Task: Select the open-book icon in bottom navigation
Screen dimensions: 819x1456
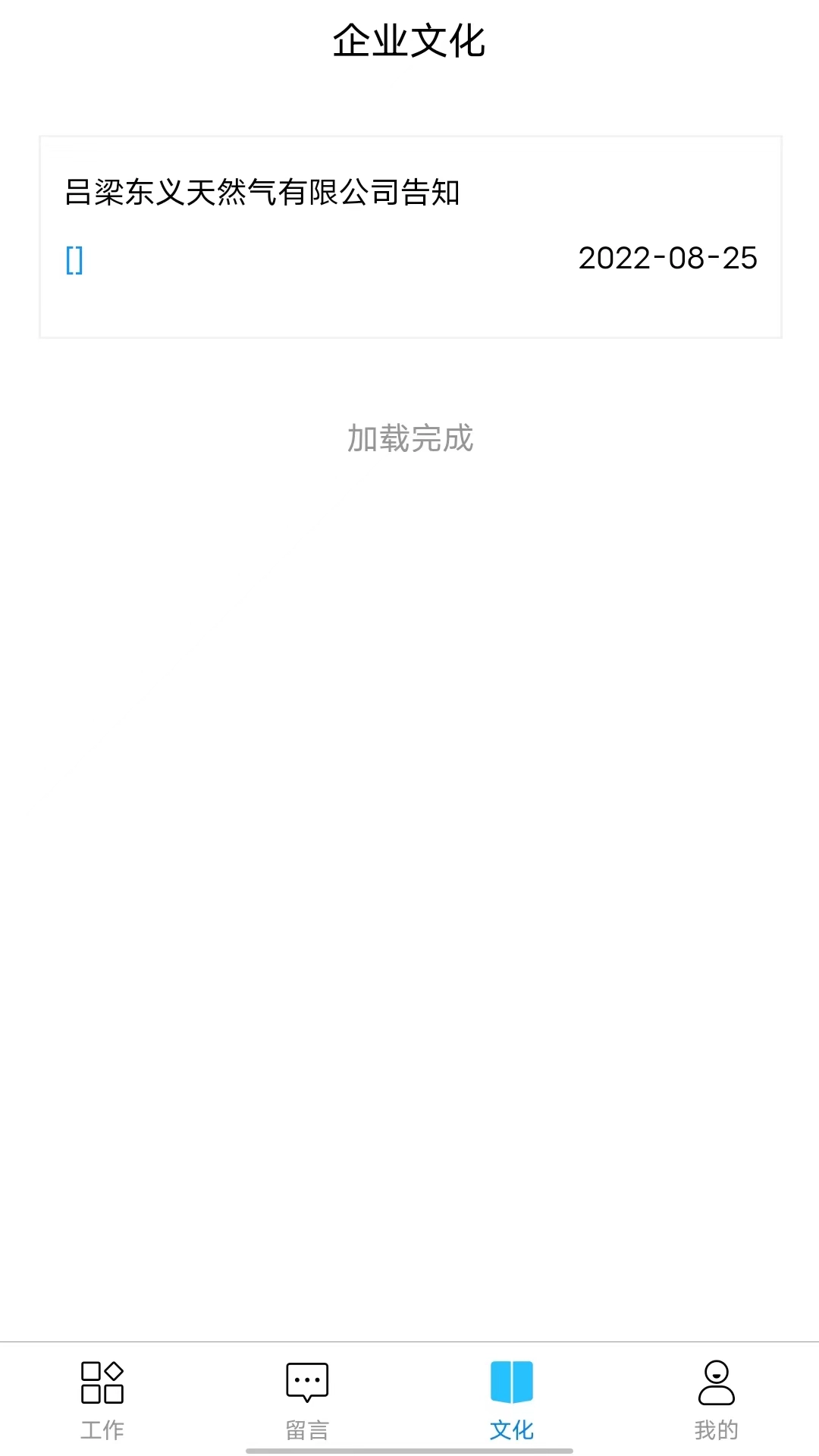Action: coord(511,1383)
